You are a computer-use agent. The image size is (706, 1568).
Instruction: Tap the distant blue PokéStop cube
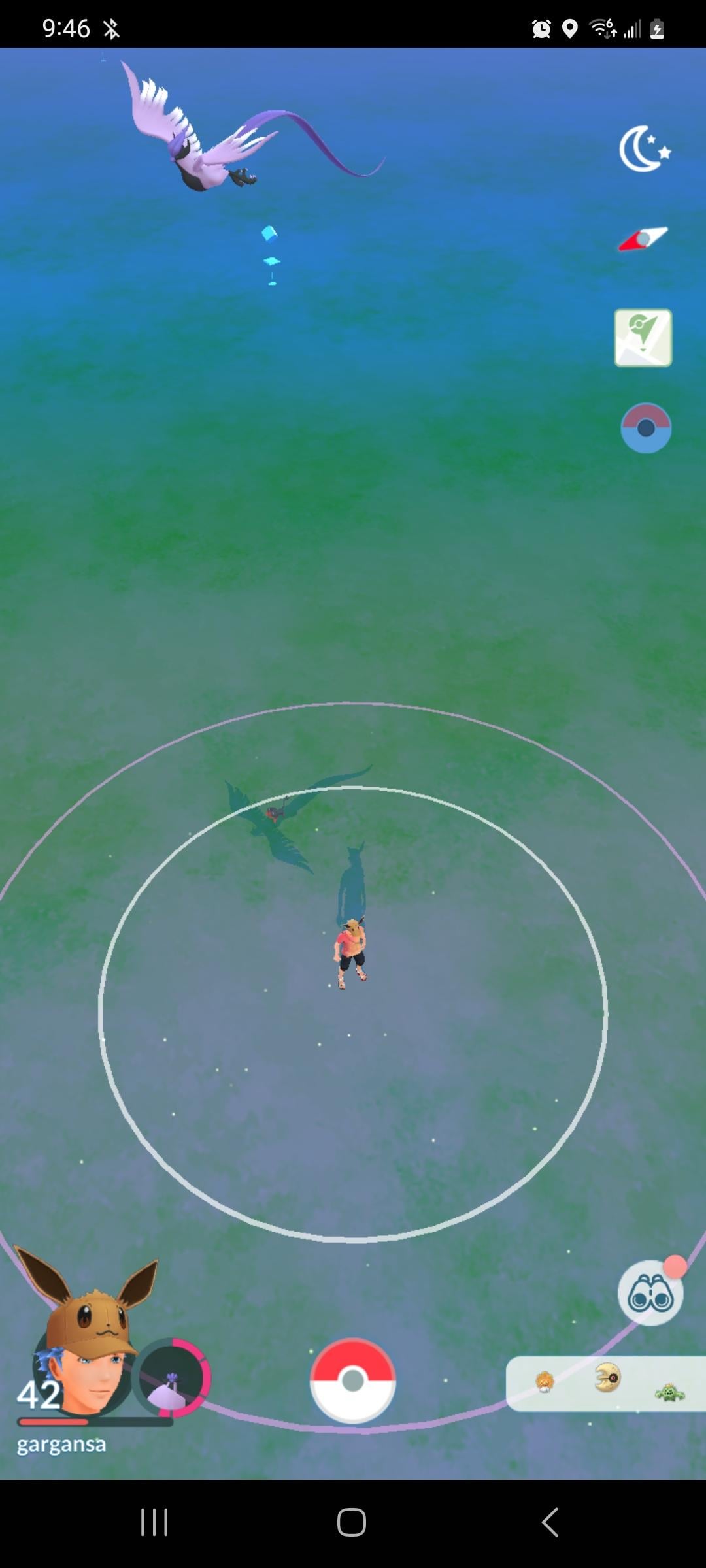point(269,234)
